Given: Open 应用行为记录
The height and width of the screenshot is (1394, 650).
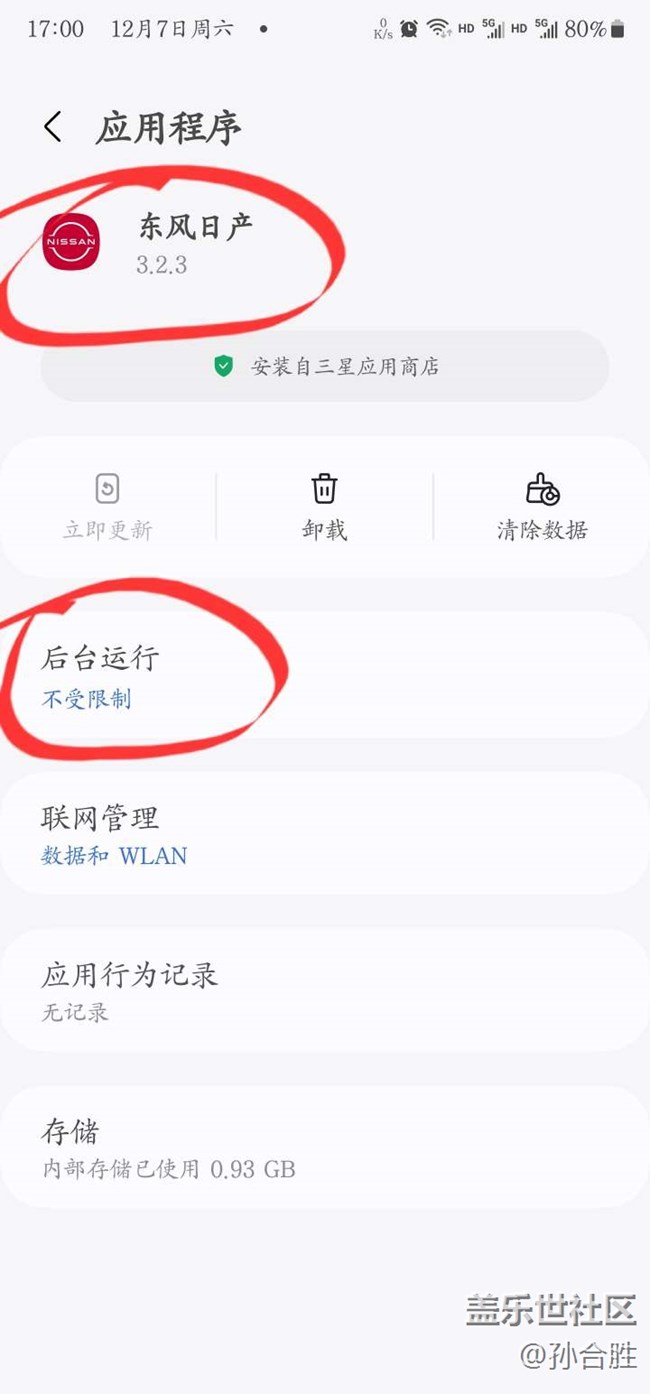Looking at the screenshot, I should pyautogui.click(x=325, y=991).
